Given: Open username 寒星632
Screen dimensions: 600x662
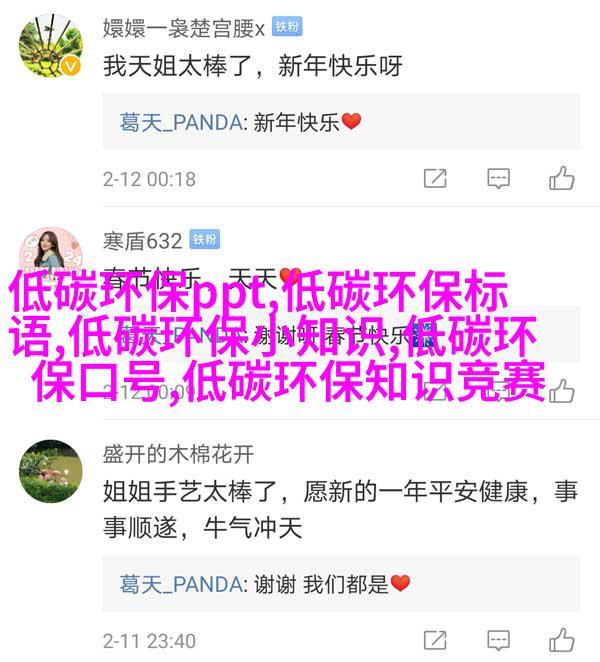Looking at the screenshot, I should click(x=143, y=240).
